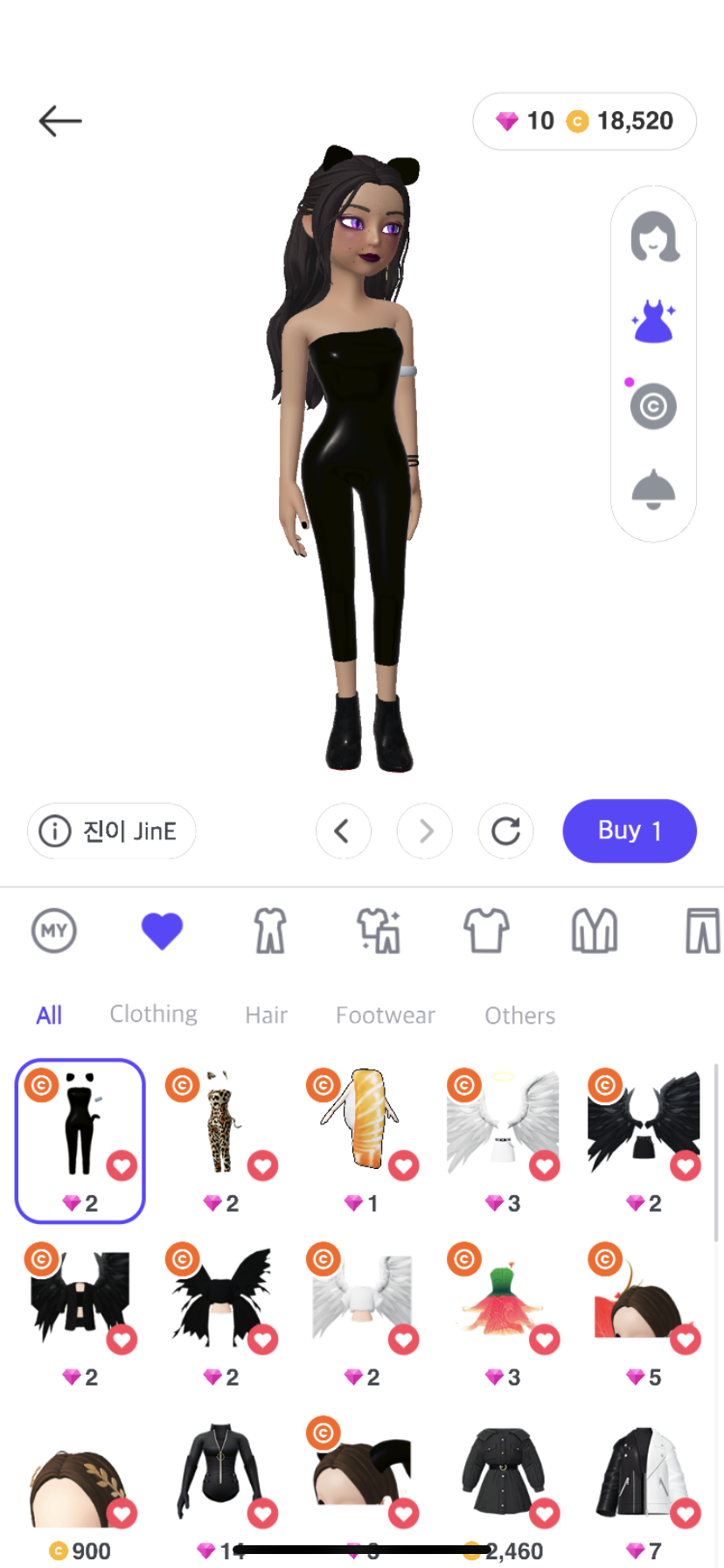Filter favorites by Footwear

(386, 1015)
